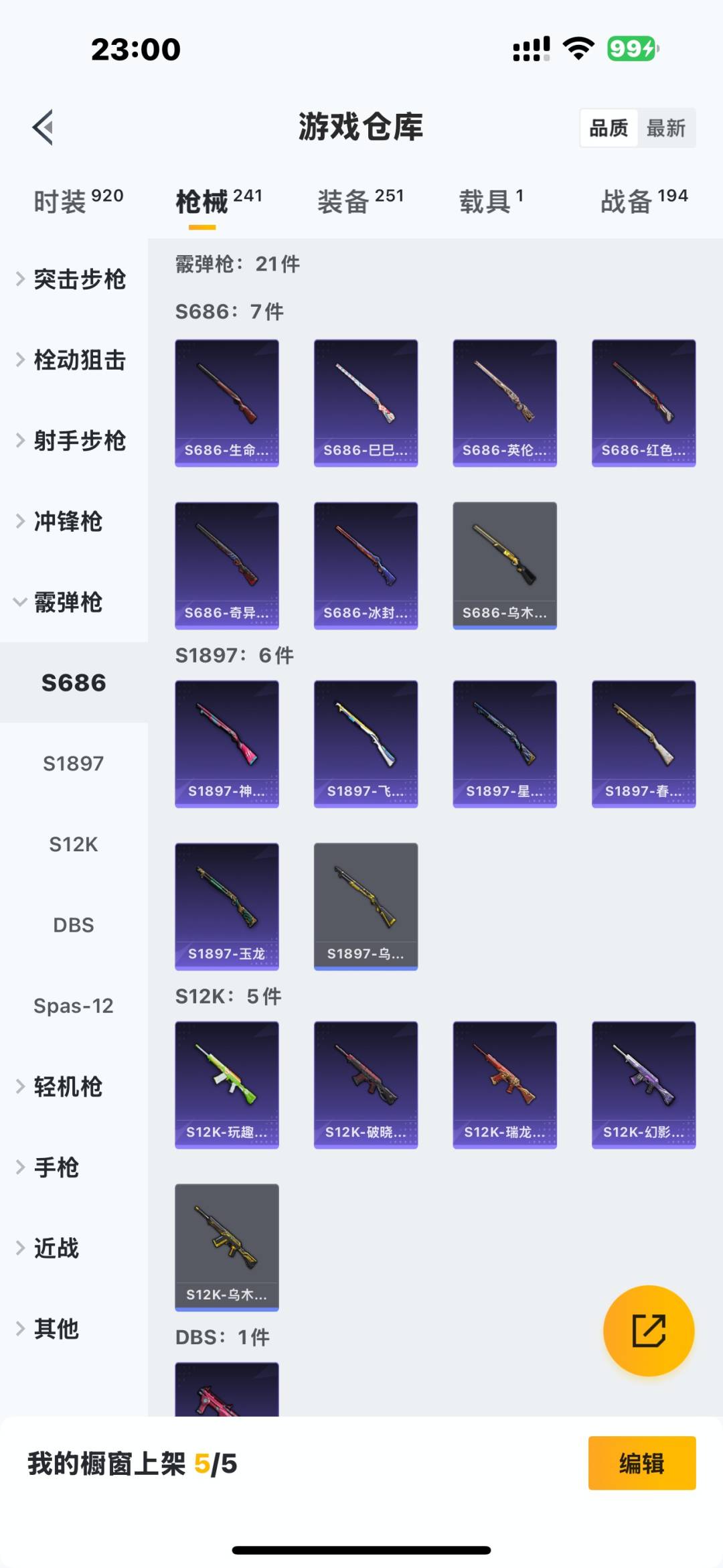Sort warehouse by 最新

665,128
